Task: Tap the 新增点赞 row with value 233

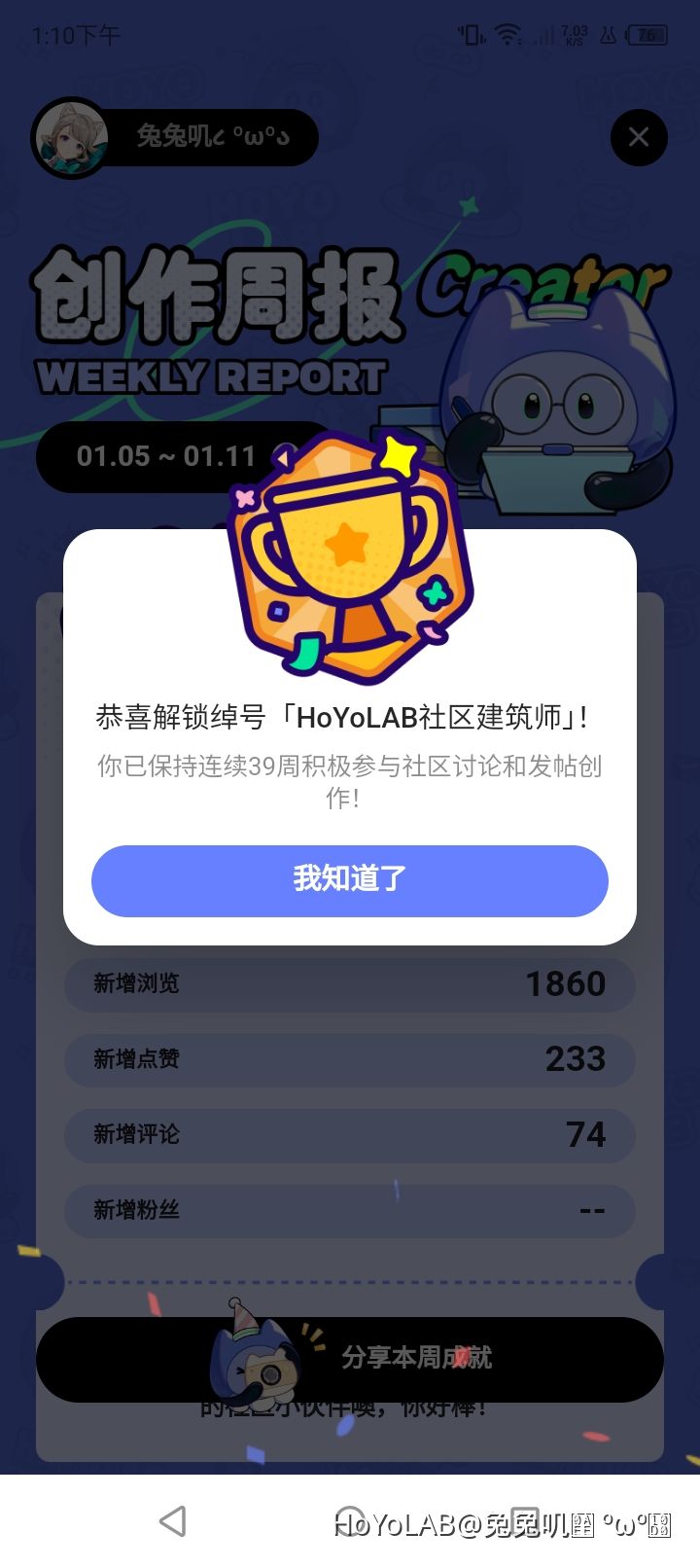Action: pos(350,1060)
